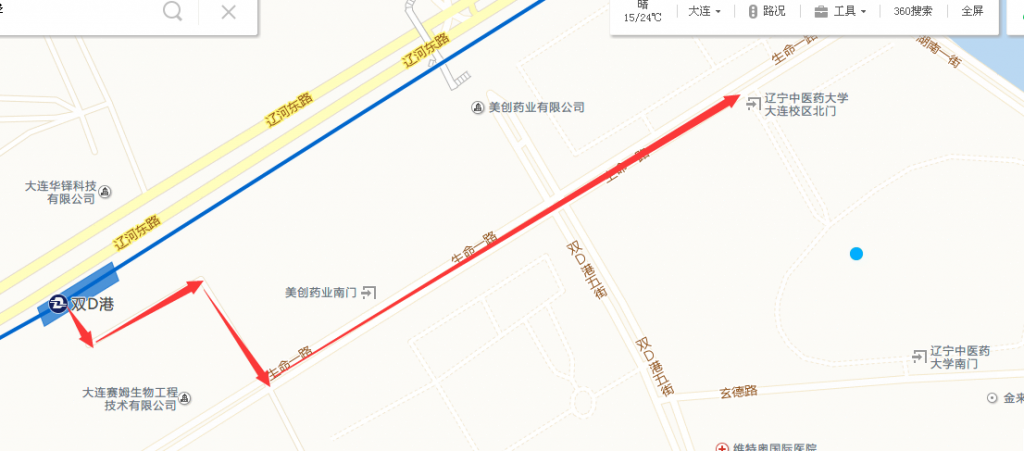Toggle the 路况 traffic layer
The width and height of the screenshot is (1024, 451).
[x=767, y=12]
